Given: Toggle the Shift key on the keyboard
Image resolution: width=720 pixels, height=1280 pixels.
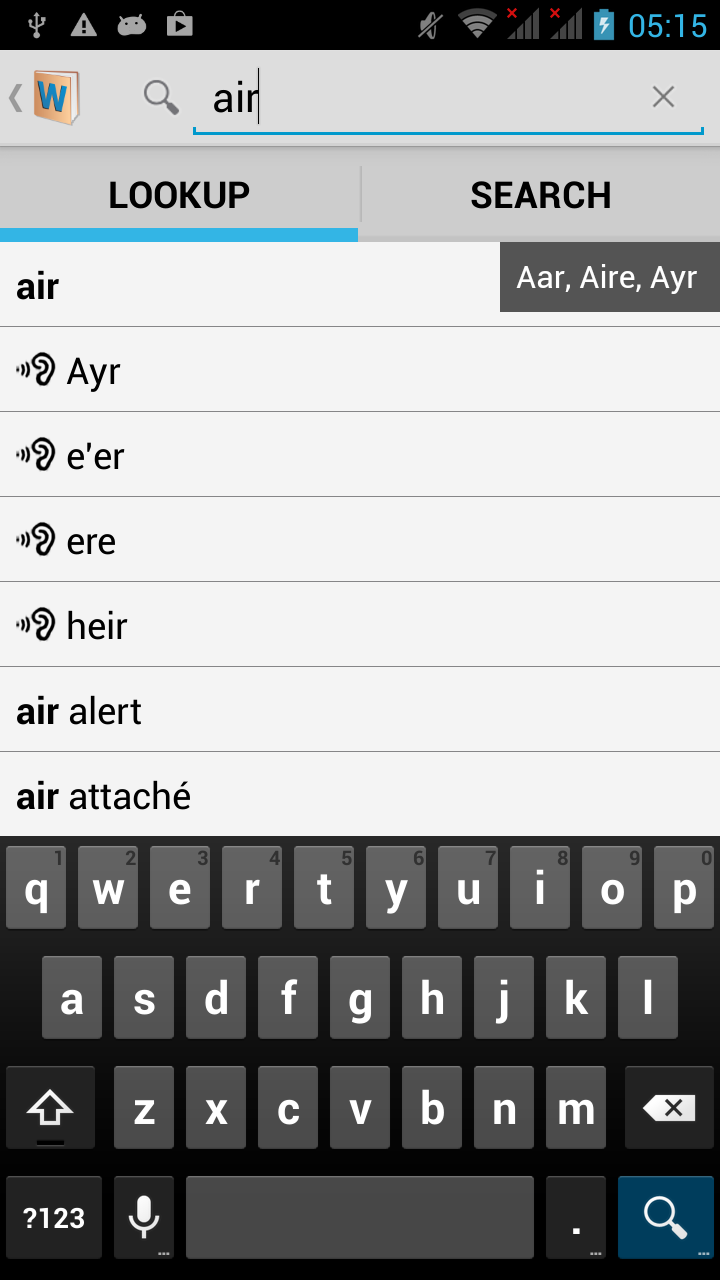Looking at the screenshot, I should point(50,1107).
